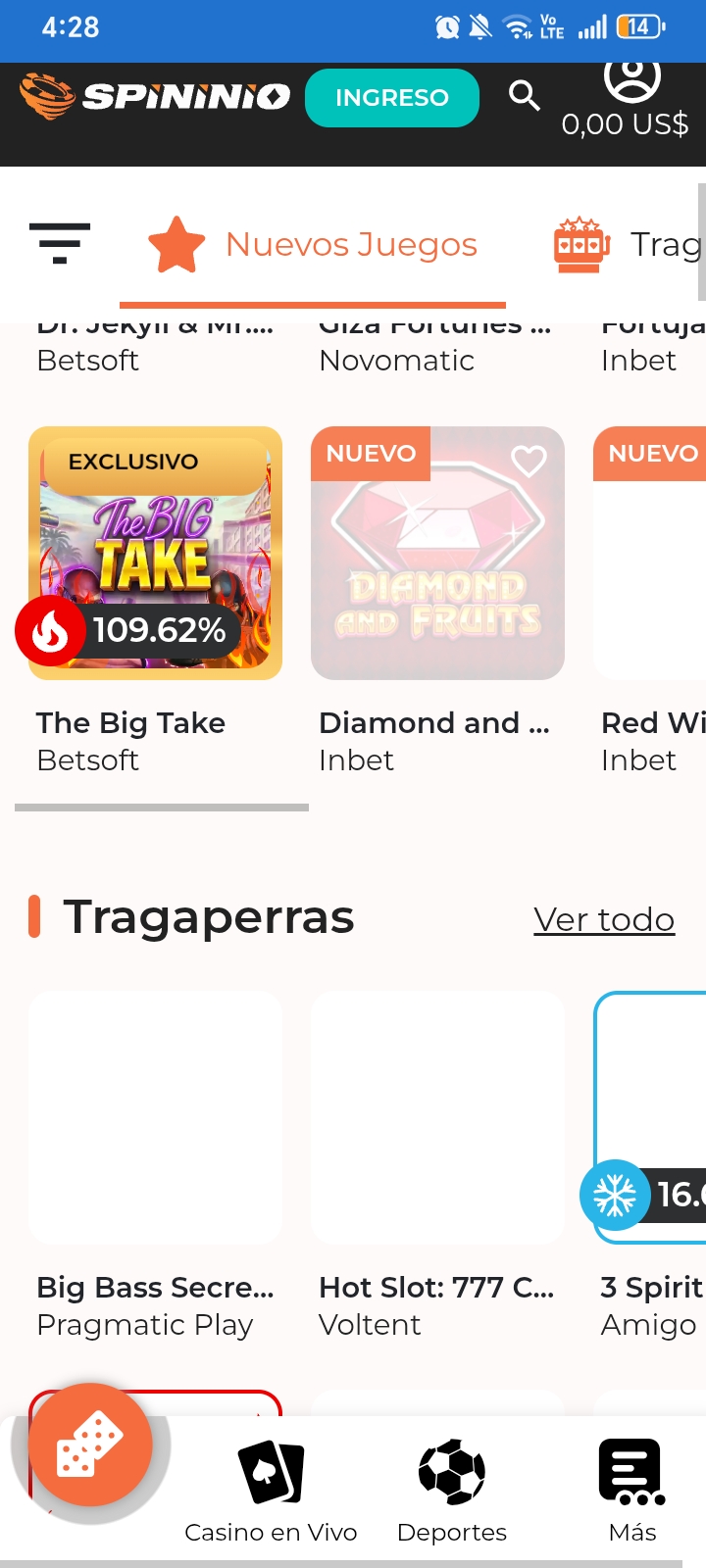Open the search magnifier icon
The width and height of the screenshot is (706, 1568).
pos(525,95)
